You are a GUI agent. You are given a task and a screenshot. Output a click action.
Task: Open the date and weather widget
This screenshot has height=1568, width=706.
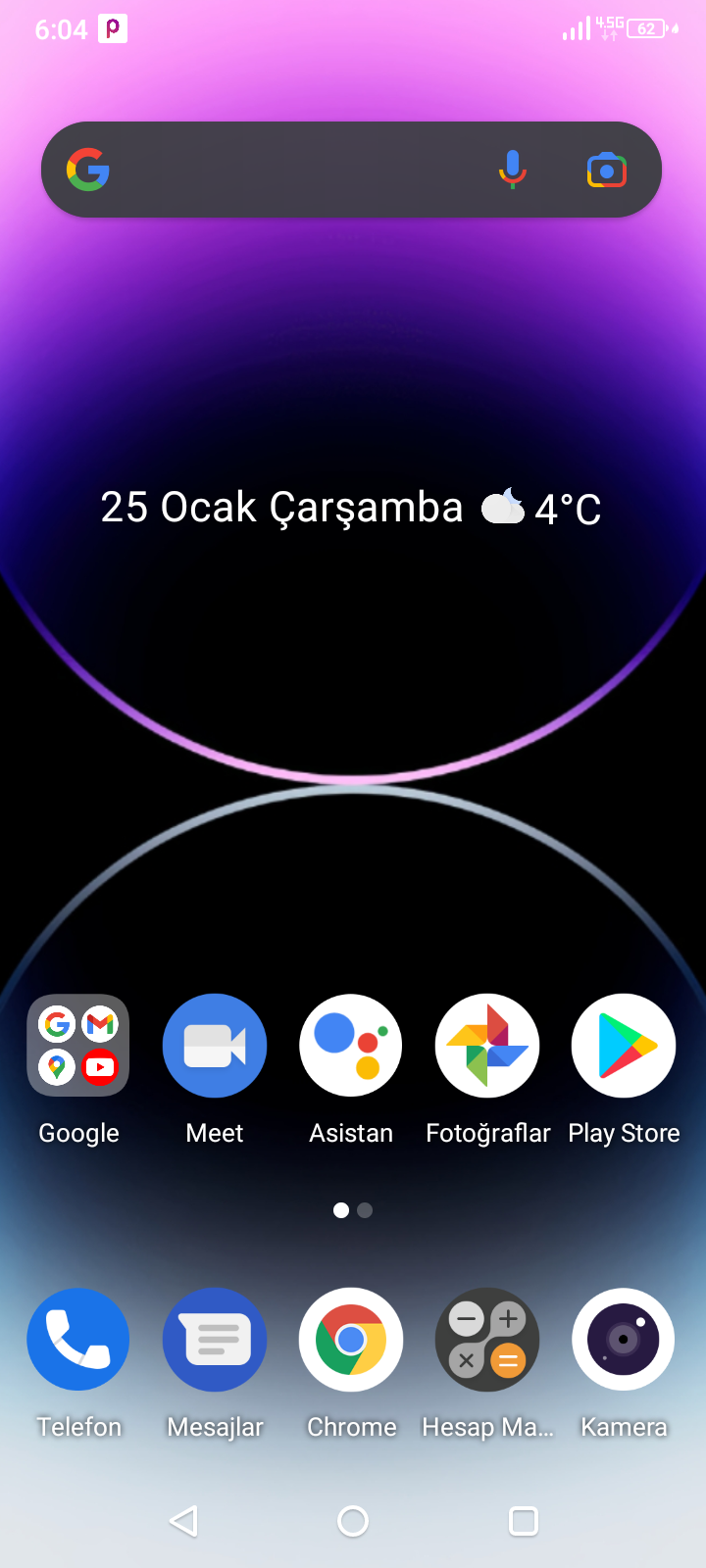[x=351, y=508]
